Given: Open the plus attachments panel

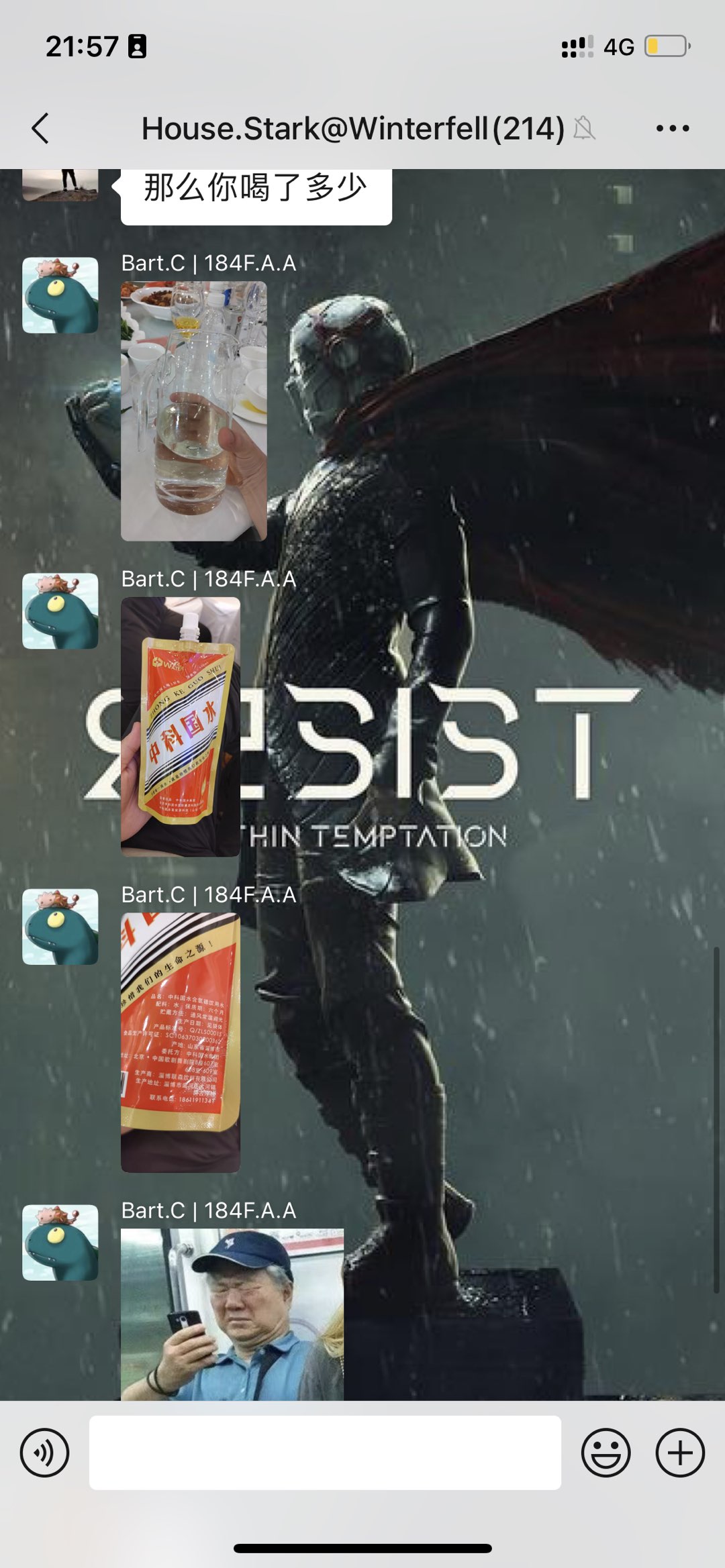Looking at the screenshot, I should pos(679,1453).
